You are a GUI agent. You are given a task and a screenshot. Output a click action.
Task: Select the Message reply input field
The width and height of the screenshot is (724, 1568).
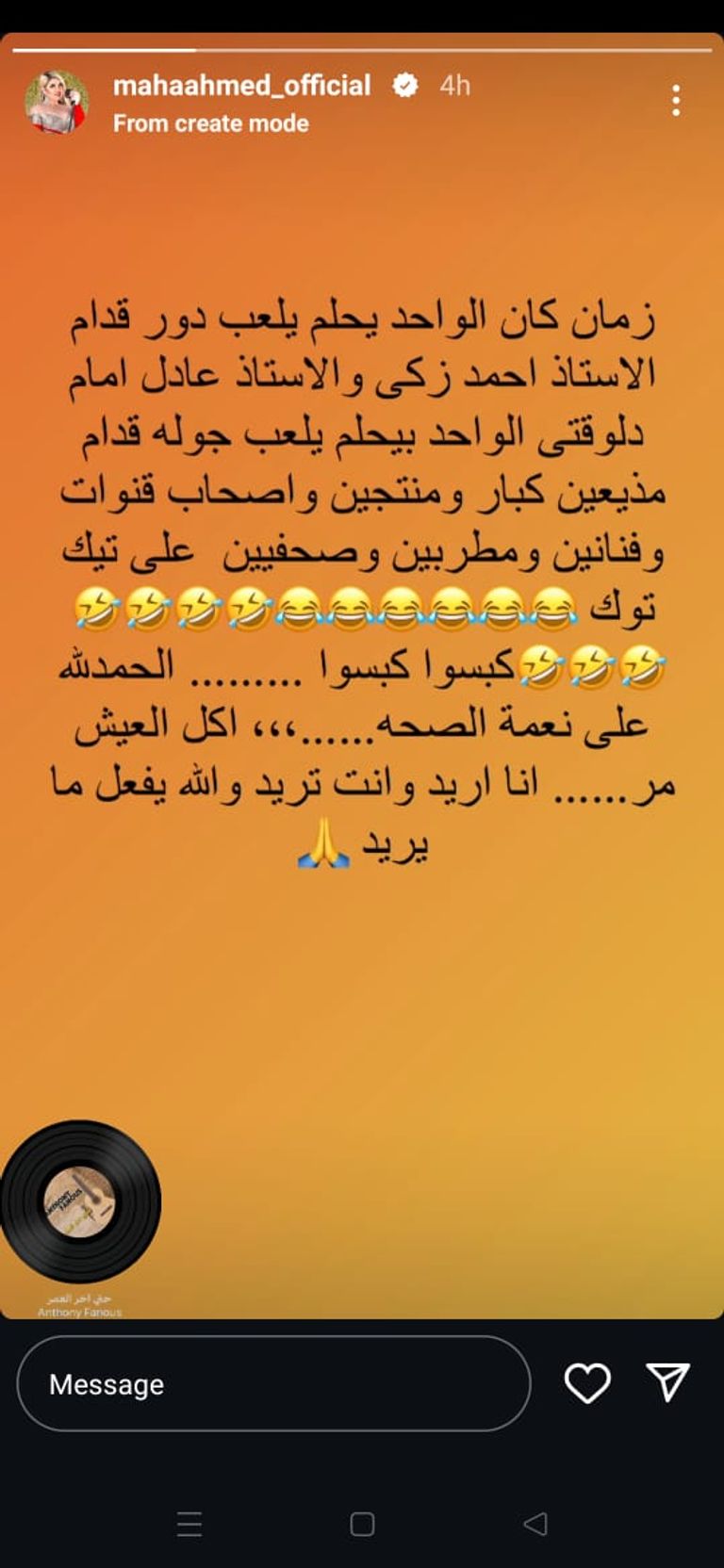273,1384
